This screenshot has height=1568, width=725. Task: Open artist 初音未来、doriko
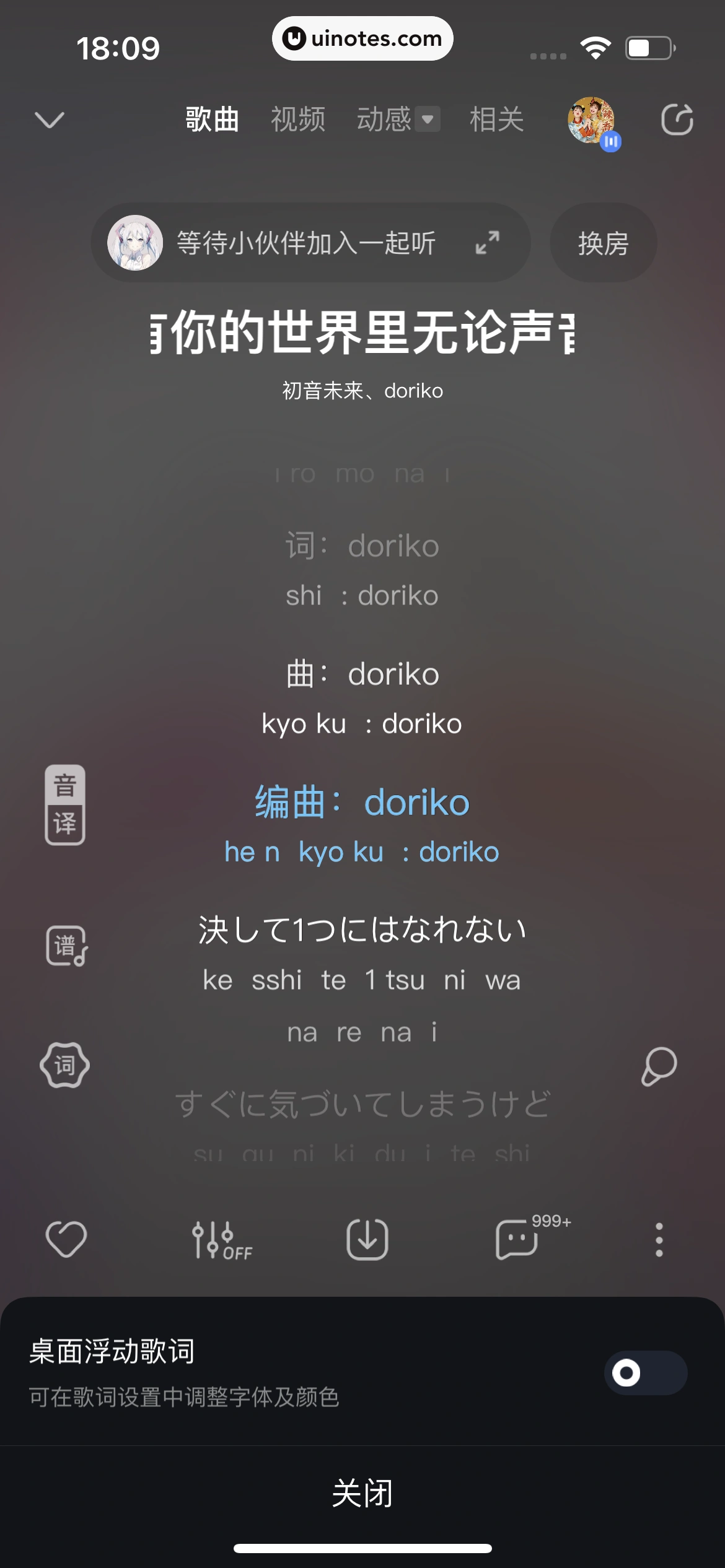362,391
